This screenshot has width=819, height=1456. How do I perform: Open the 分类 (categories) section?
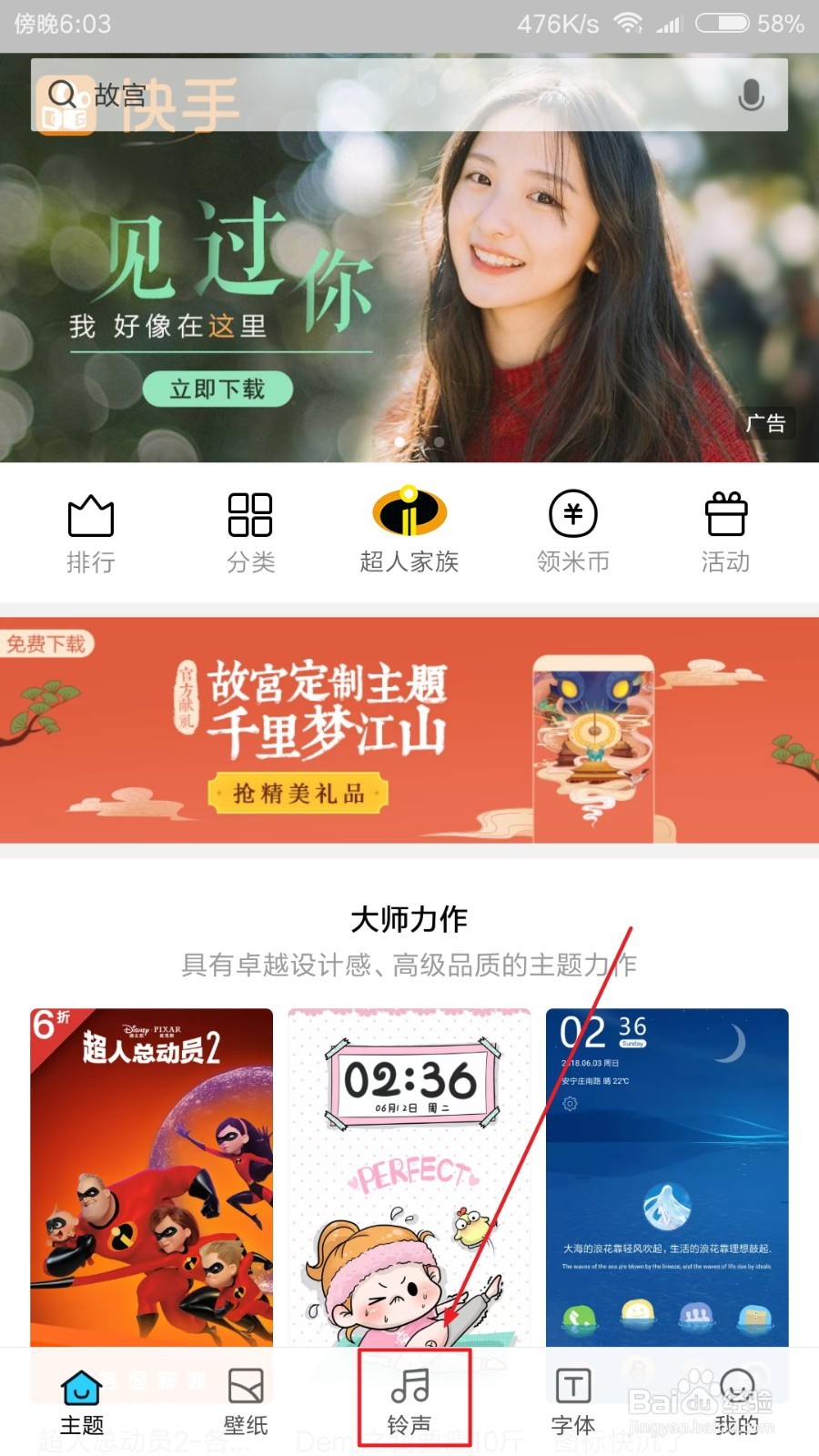click(248, 532)
